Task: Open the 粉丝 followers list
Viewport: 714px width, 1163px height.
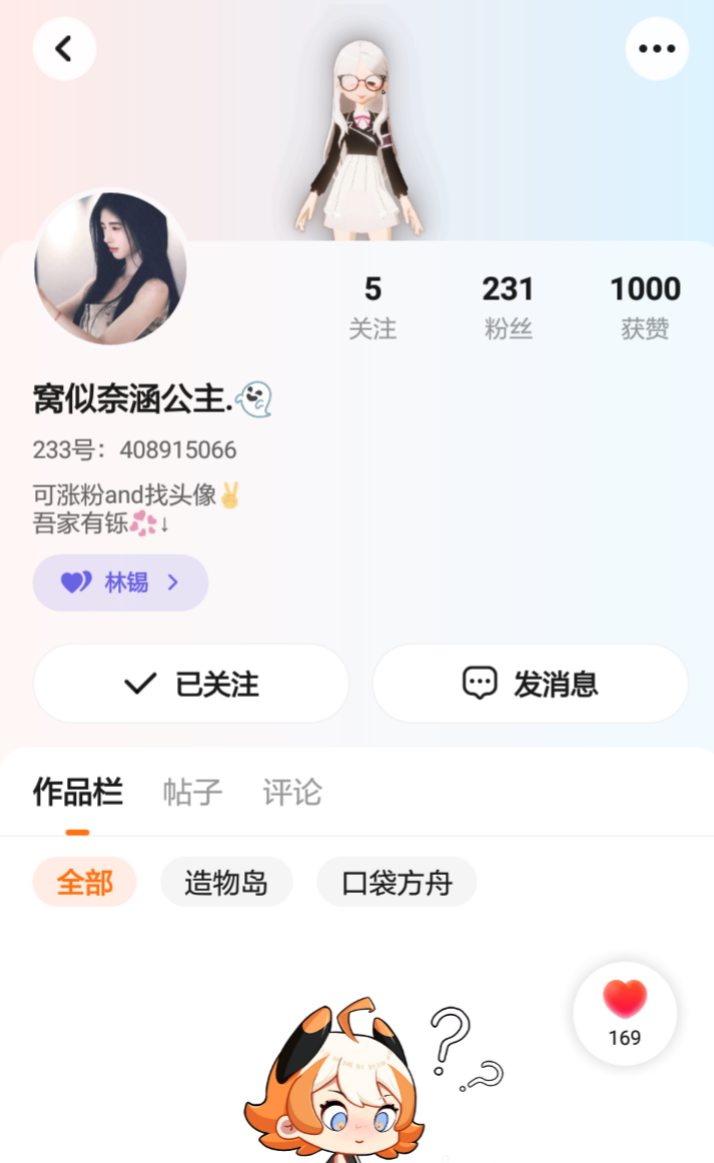Action: point(508,307)
